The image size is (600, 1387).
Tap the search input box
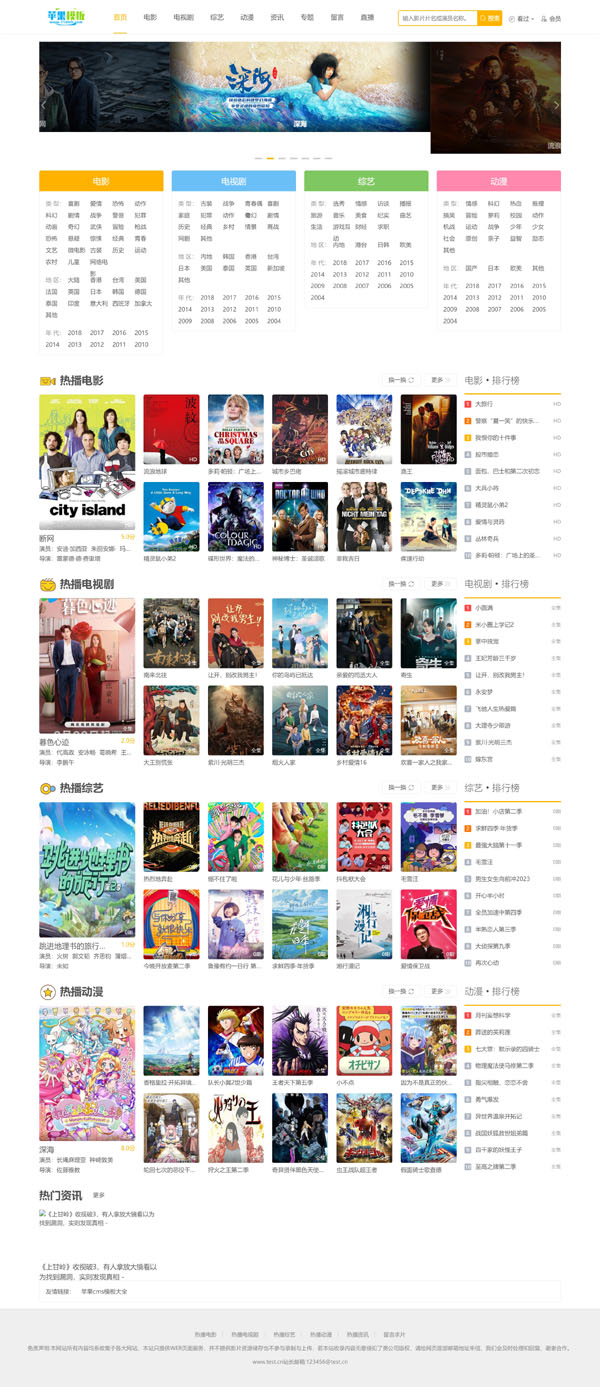436,18
